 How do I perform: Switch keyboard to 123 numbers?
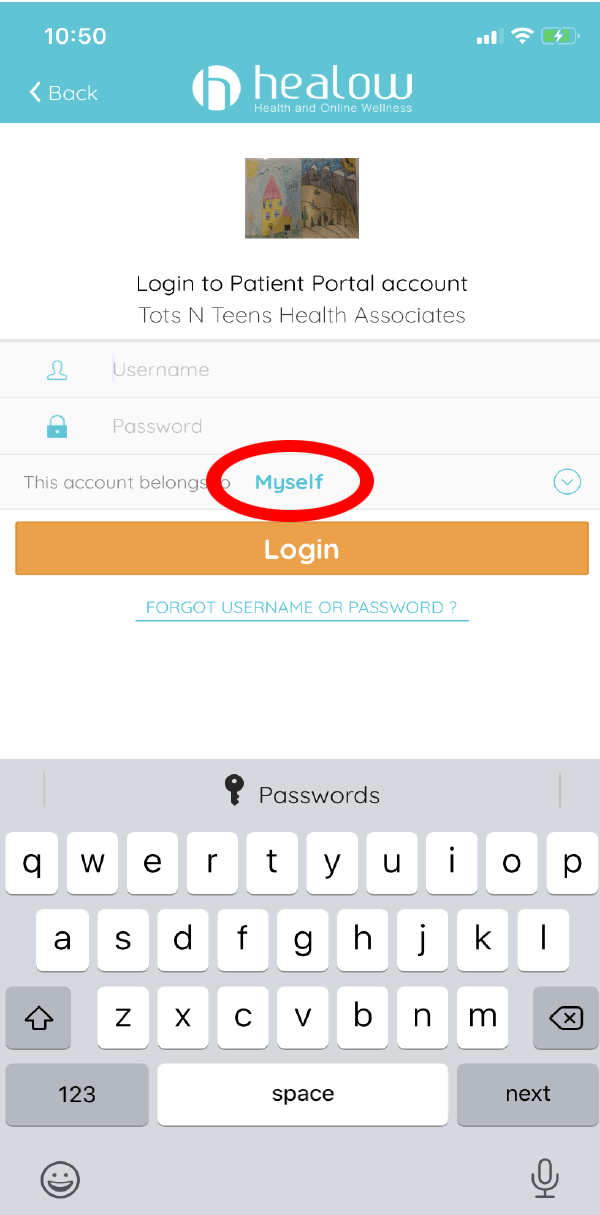point(77,1094)
